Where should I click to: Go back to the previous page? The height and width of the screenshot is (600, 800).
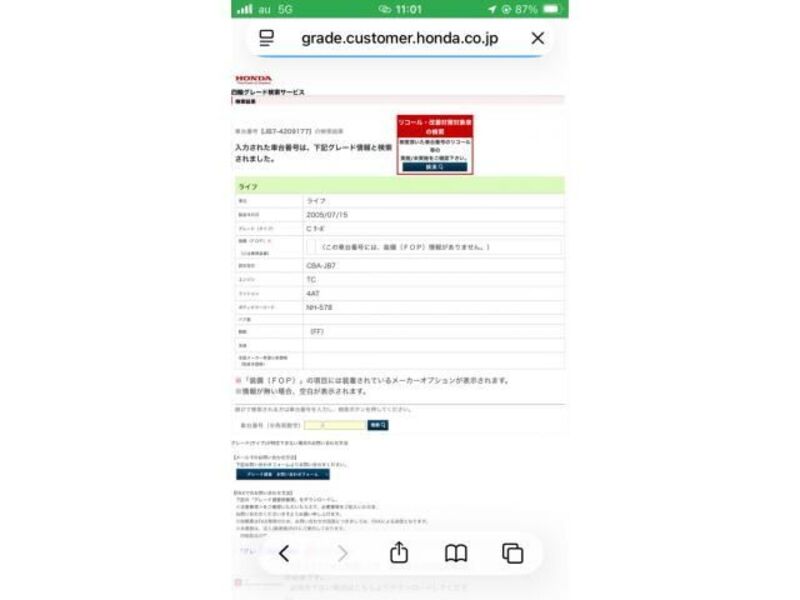tap(284, 553)
